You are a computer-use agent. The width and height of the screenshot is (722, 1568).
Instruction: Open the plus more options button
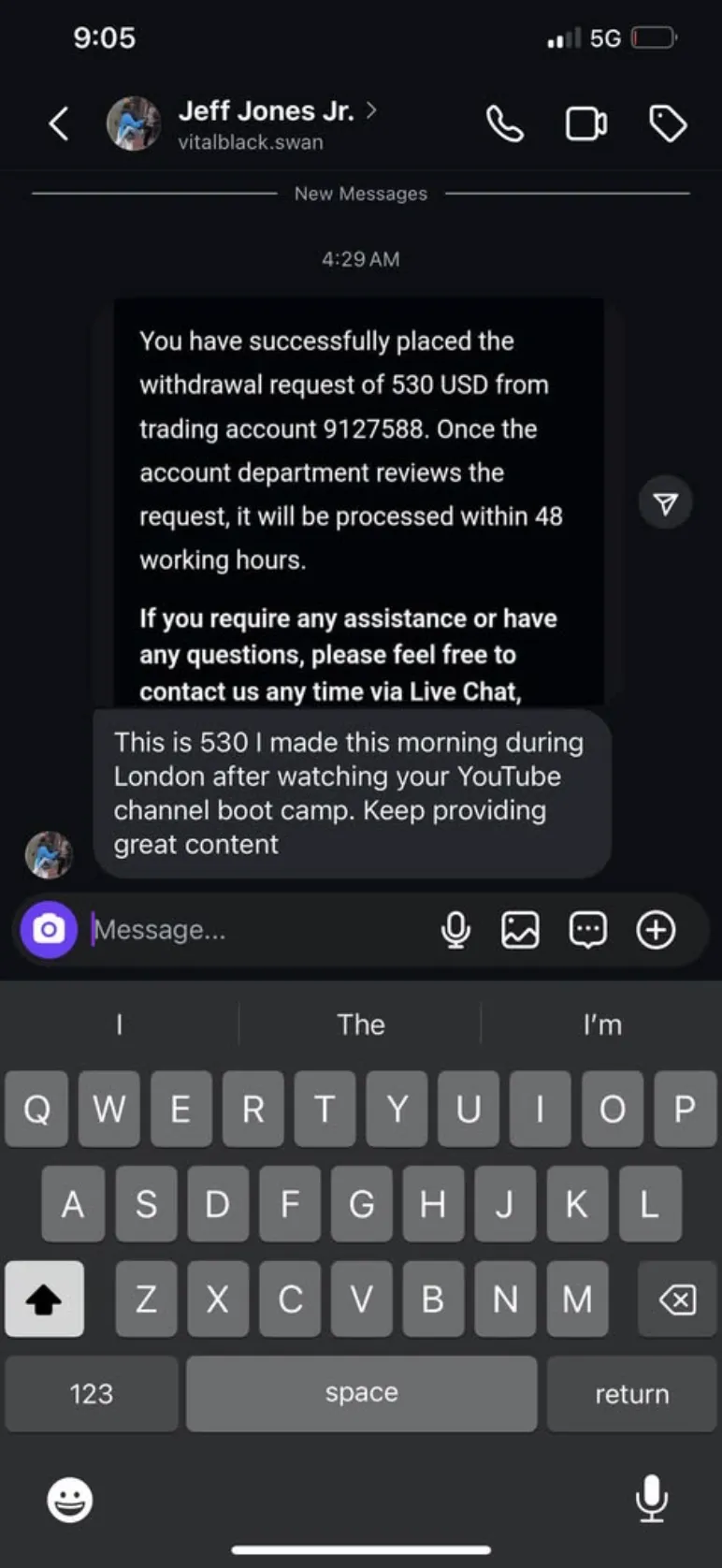point(656,929)
